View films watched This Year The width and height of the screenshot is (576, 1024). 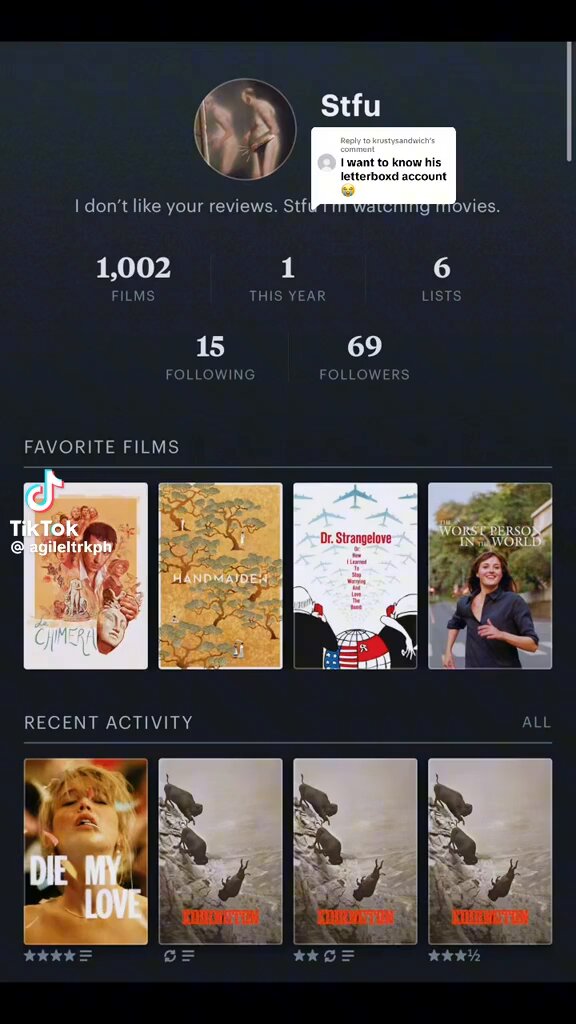click(x=287, y=279)
